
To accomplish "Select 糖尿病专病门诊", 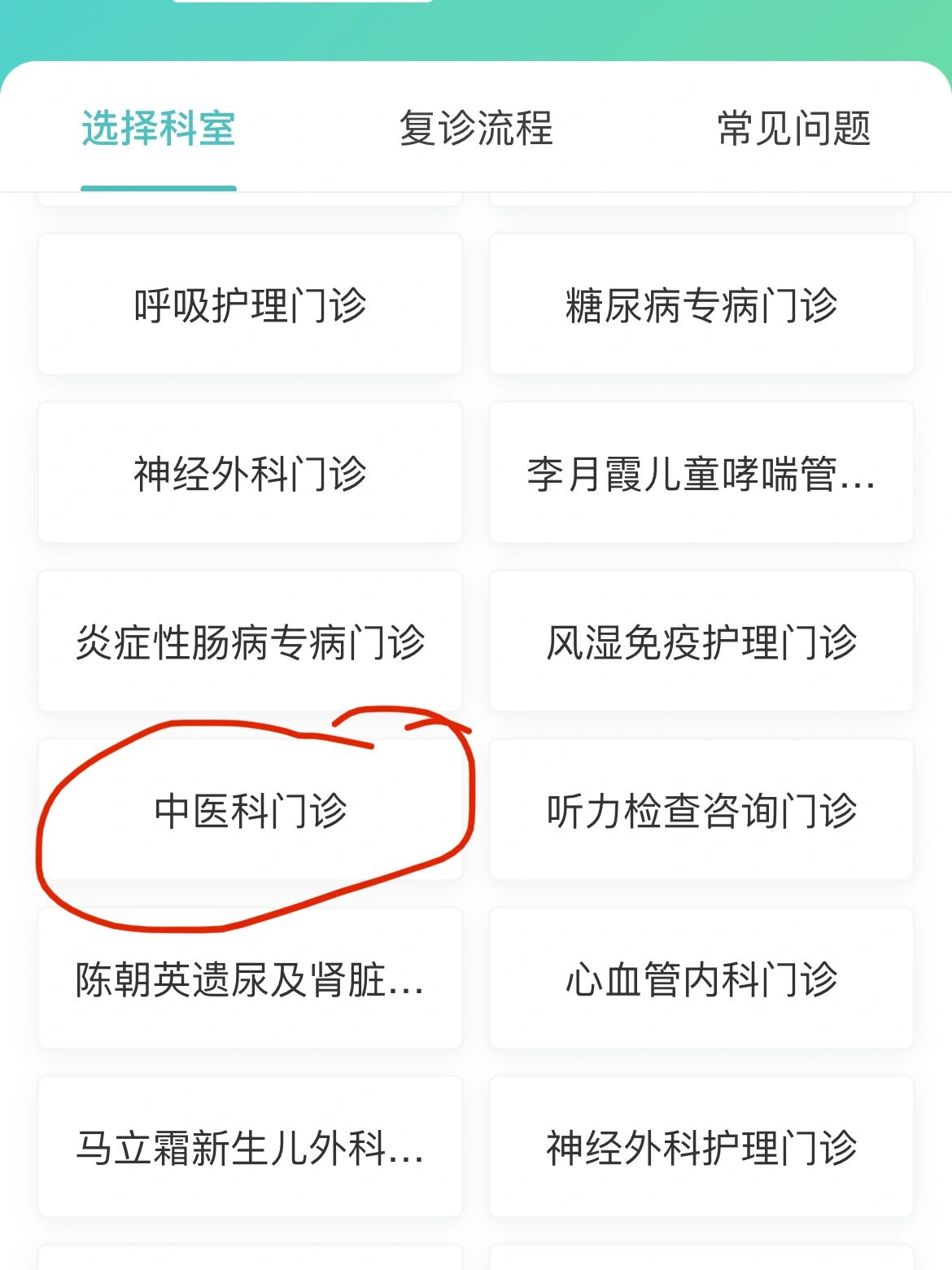I will pos(701,303).
